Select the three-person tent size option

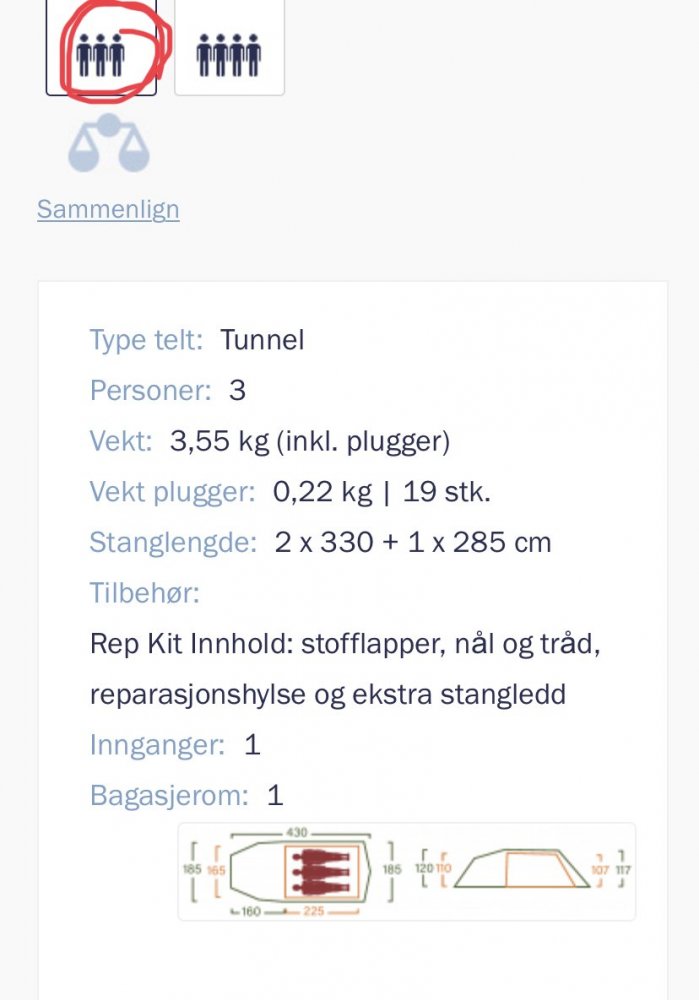[101, 52]
